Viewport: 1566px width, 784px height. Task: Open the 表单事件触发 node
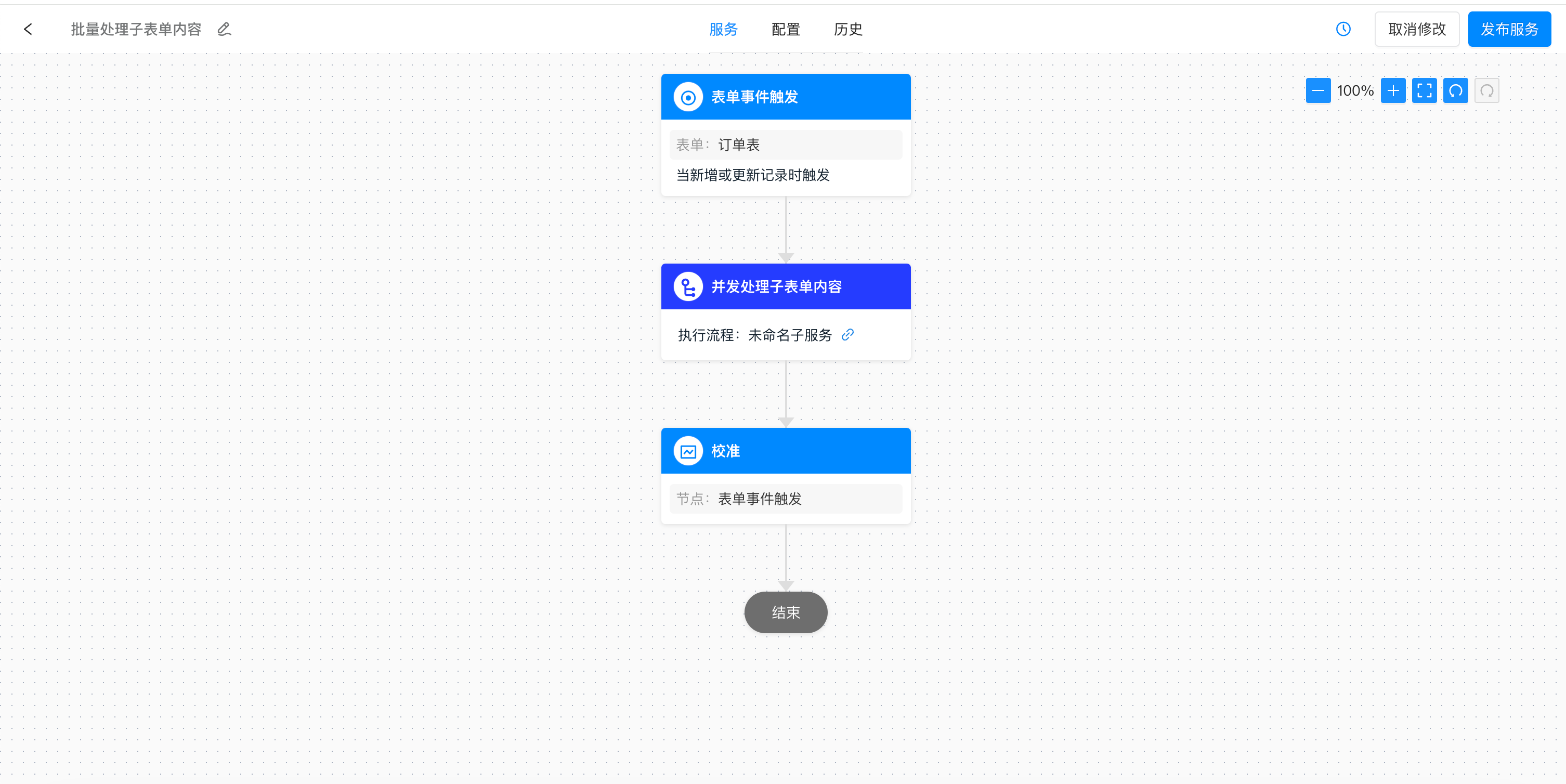pos(786,97)
